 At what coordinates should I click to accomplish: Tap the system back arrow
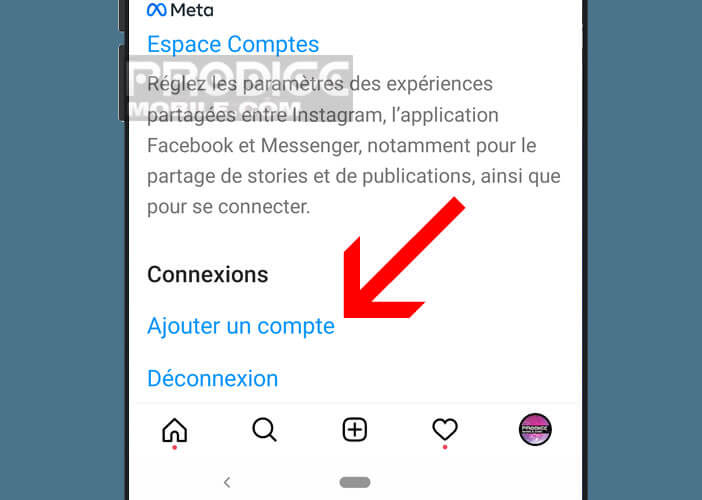tap(227, 482)
